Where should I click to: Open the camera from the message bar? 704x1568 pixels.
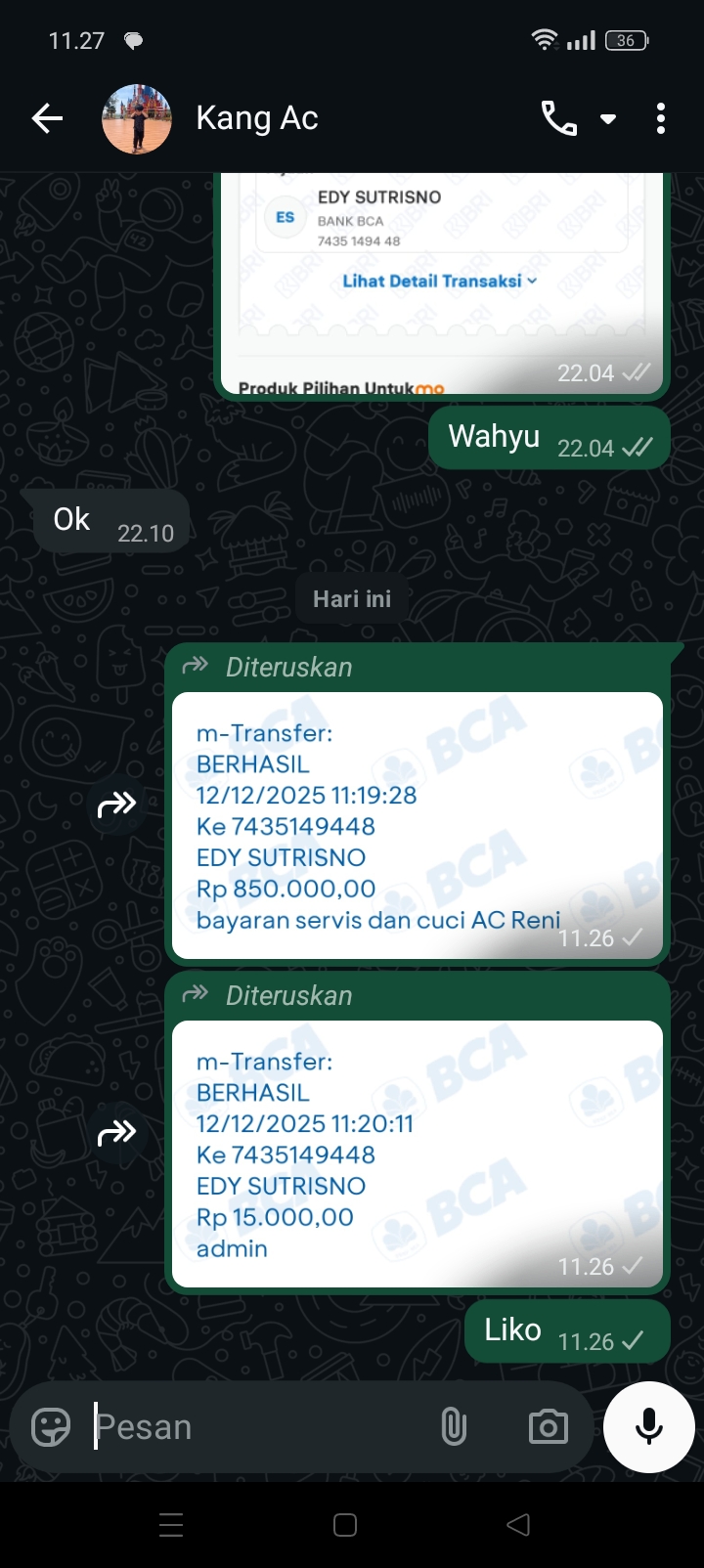pos(548,1427)
